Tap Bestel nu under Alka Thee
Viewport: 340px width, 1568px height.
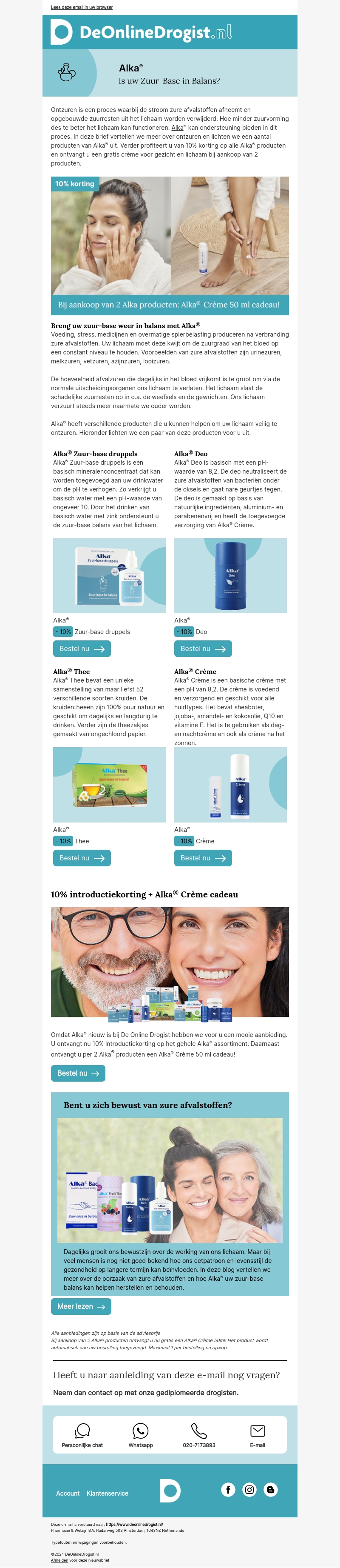(82, 858)
